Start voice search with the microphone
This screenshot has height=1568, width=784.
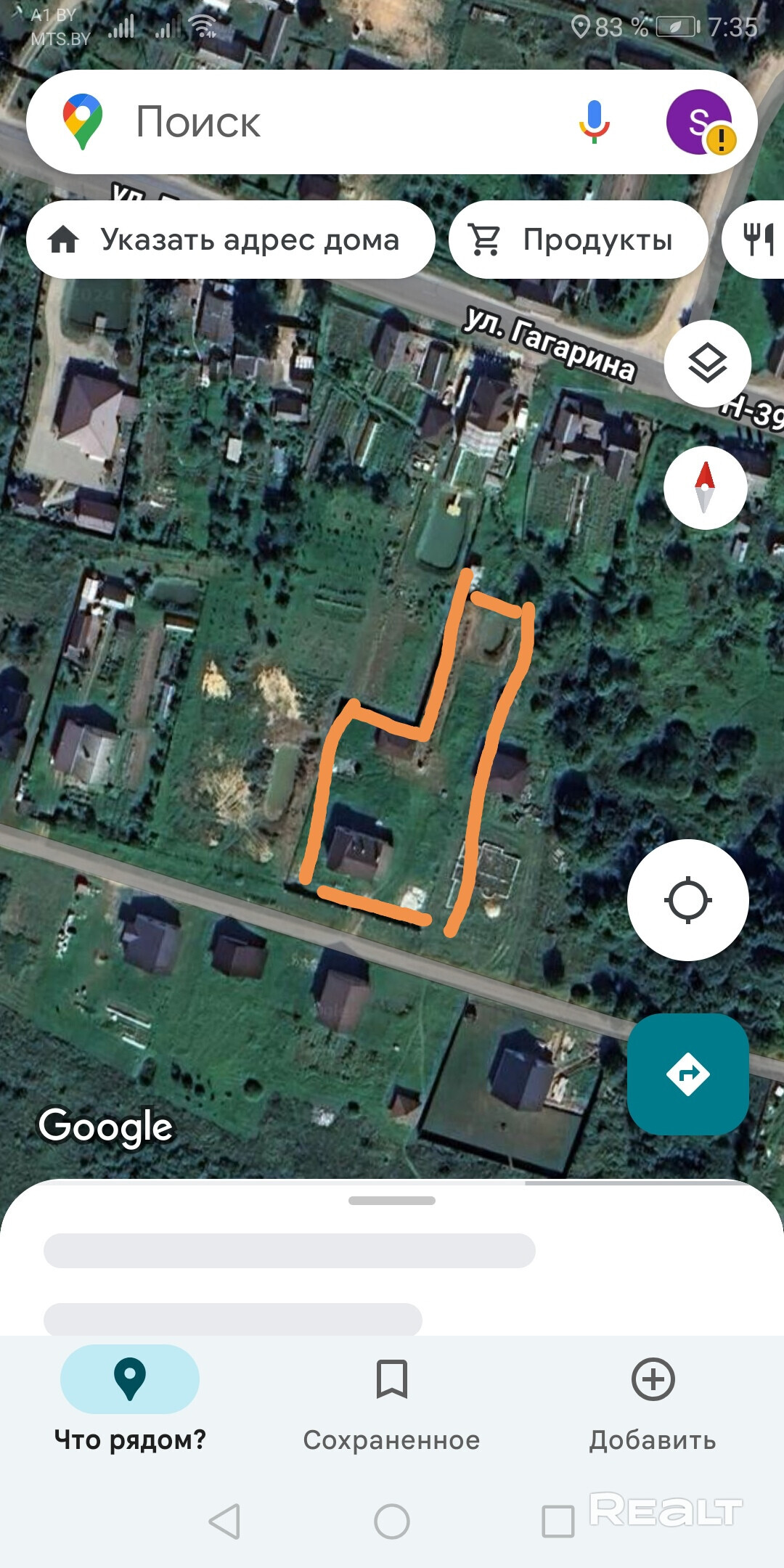[594, 122]
